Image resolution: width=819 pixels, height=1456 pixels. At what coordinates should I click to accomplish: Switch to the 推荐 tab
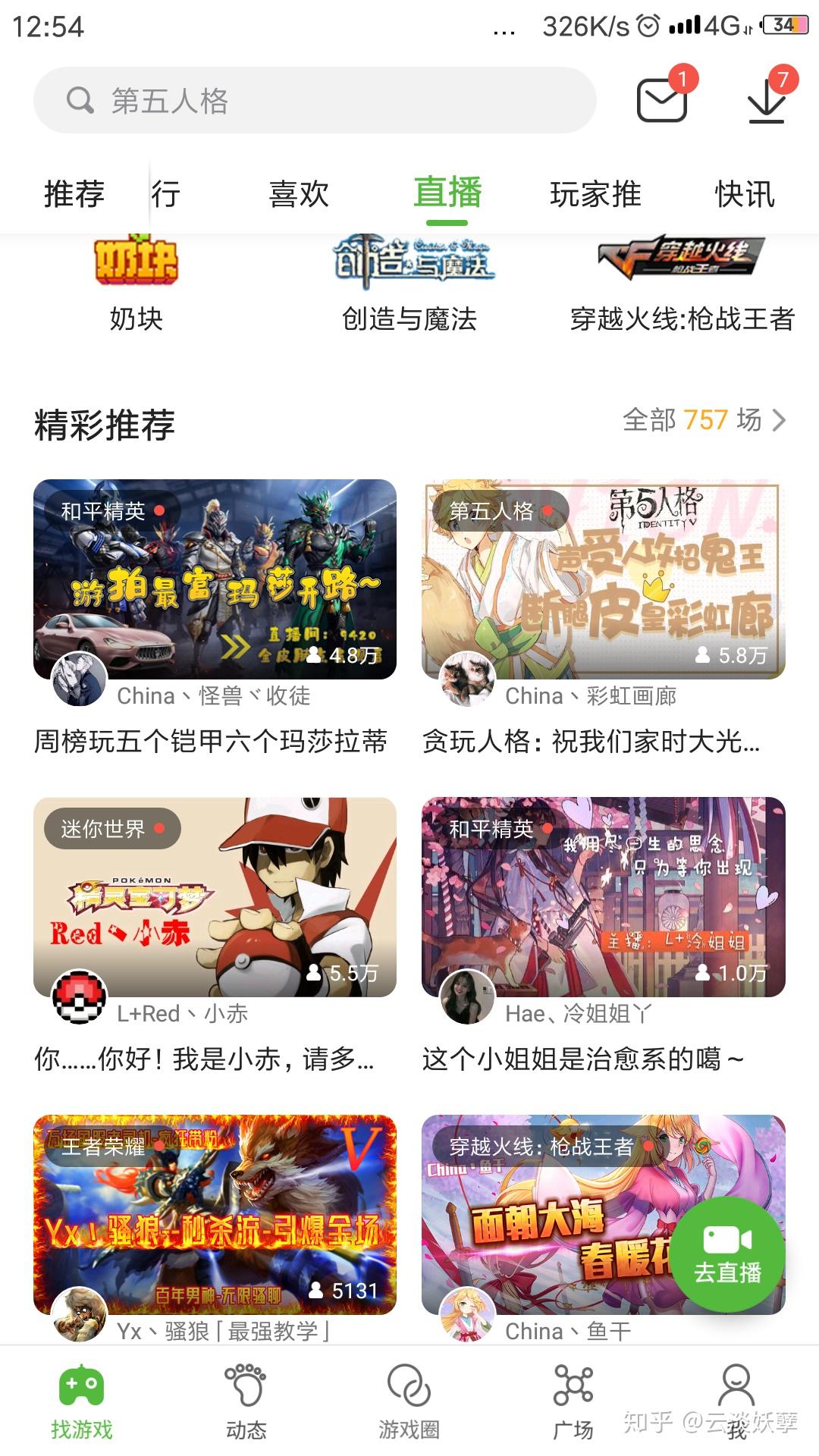74,195
